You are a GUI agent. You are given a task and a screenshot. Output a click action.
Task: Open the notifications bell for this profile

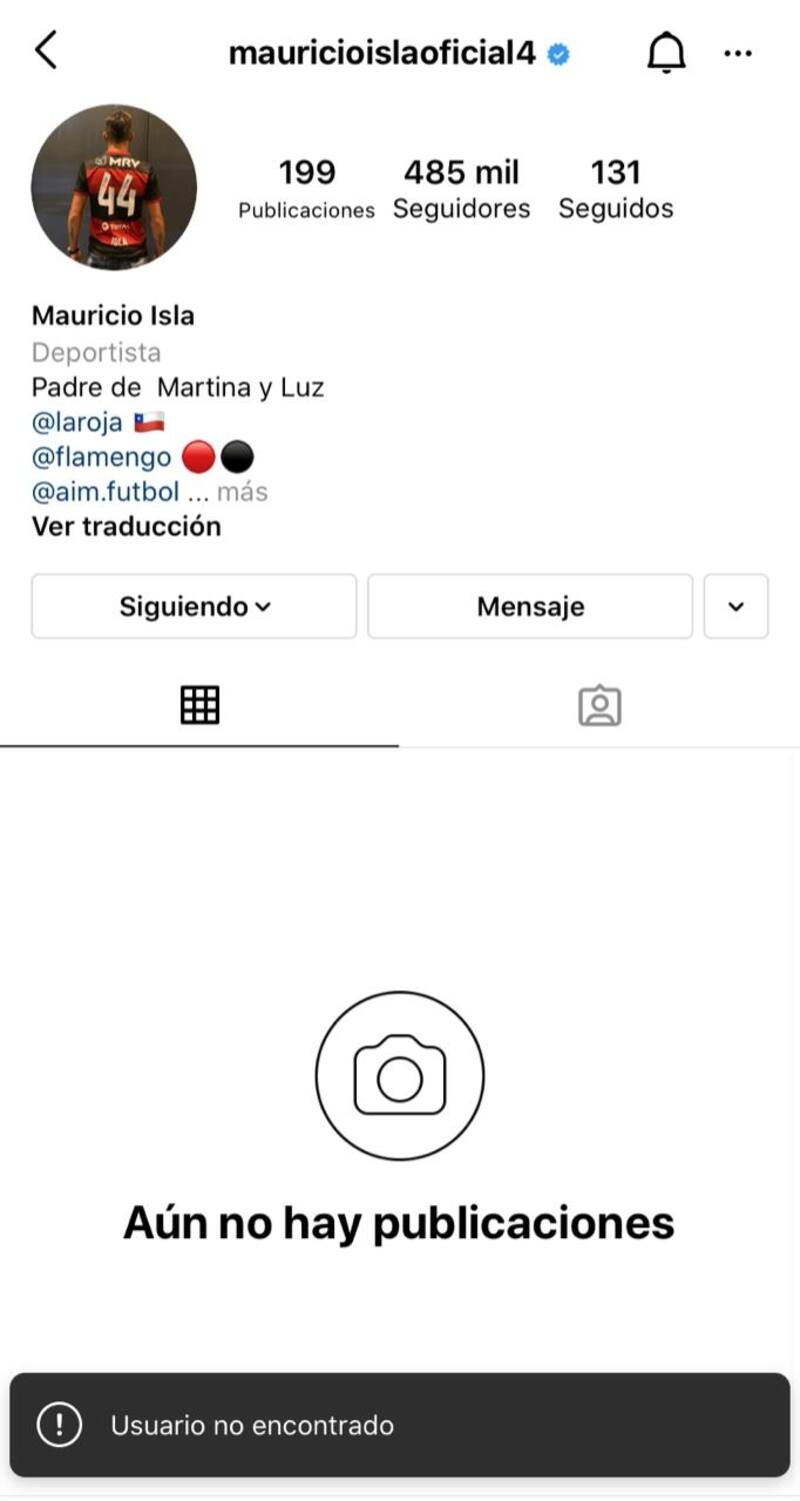[x=666, y=53]
